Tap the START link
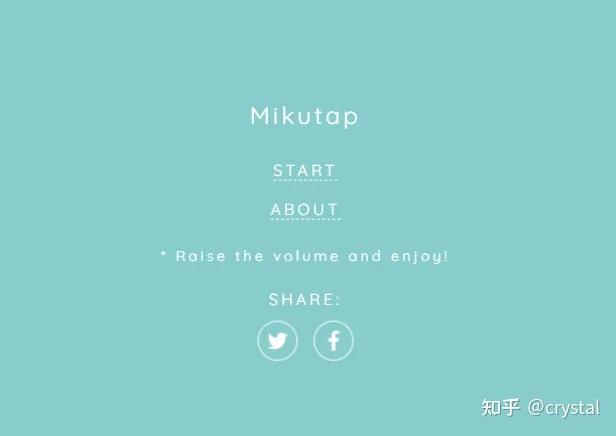Screen dimensions: 616x436 tap(305, 170)
